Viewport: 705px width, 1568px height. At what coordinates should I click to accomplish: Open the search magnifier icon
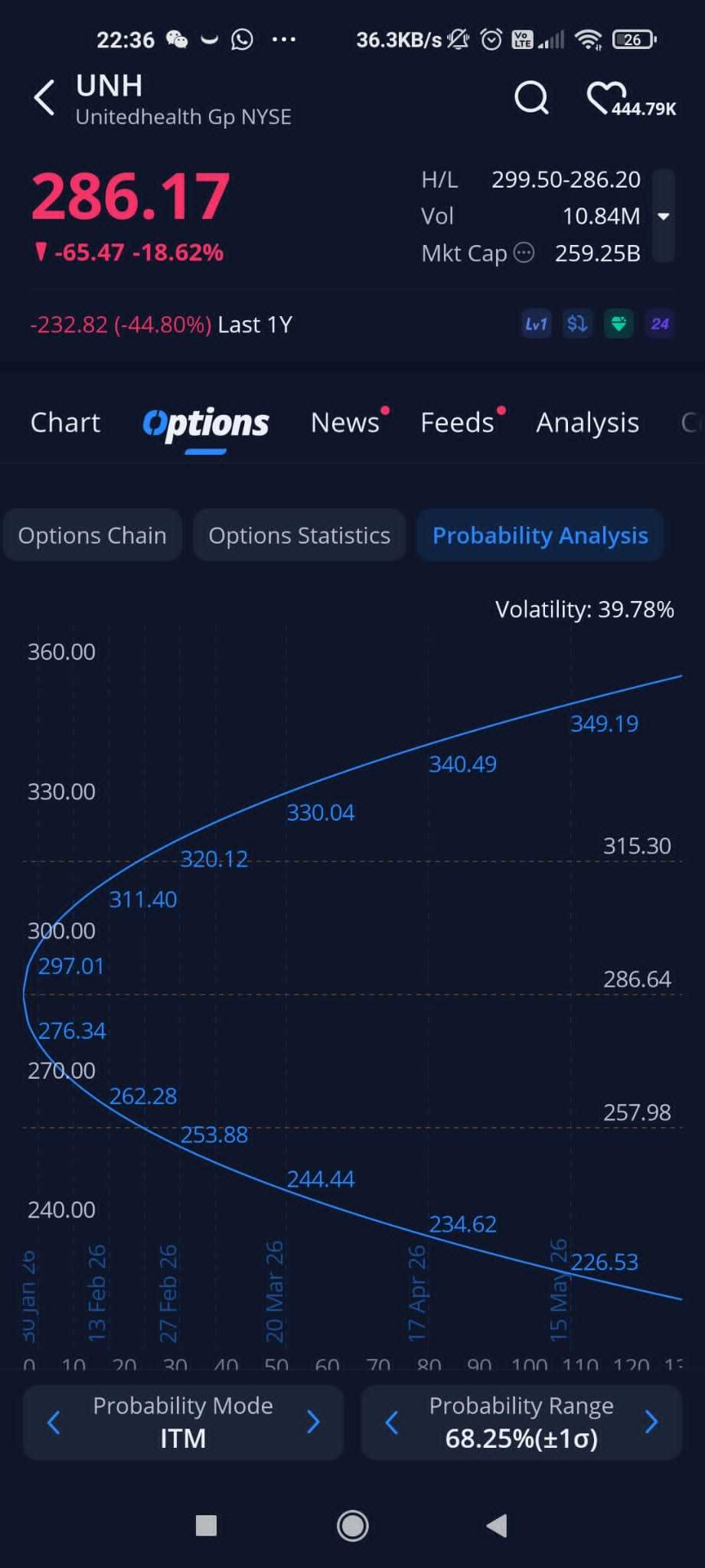pyautogui.click(x=530, y=98)
